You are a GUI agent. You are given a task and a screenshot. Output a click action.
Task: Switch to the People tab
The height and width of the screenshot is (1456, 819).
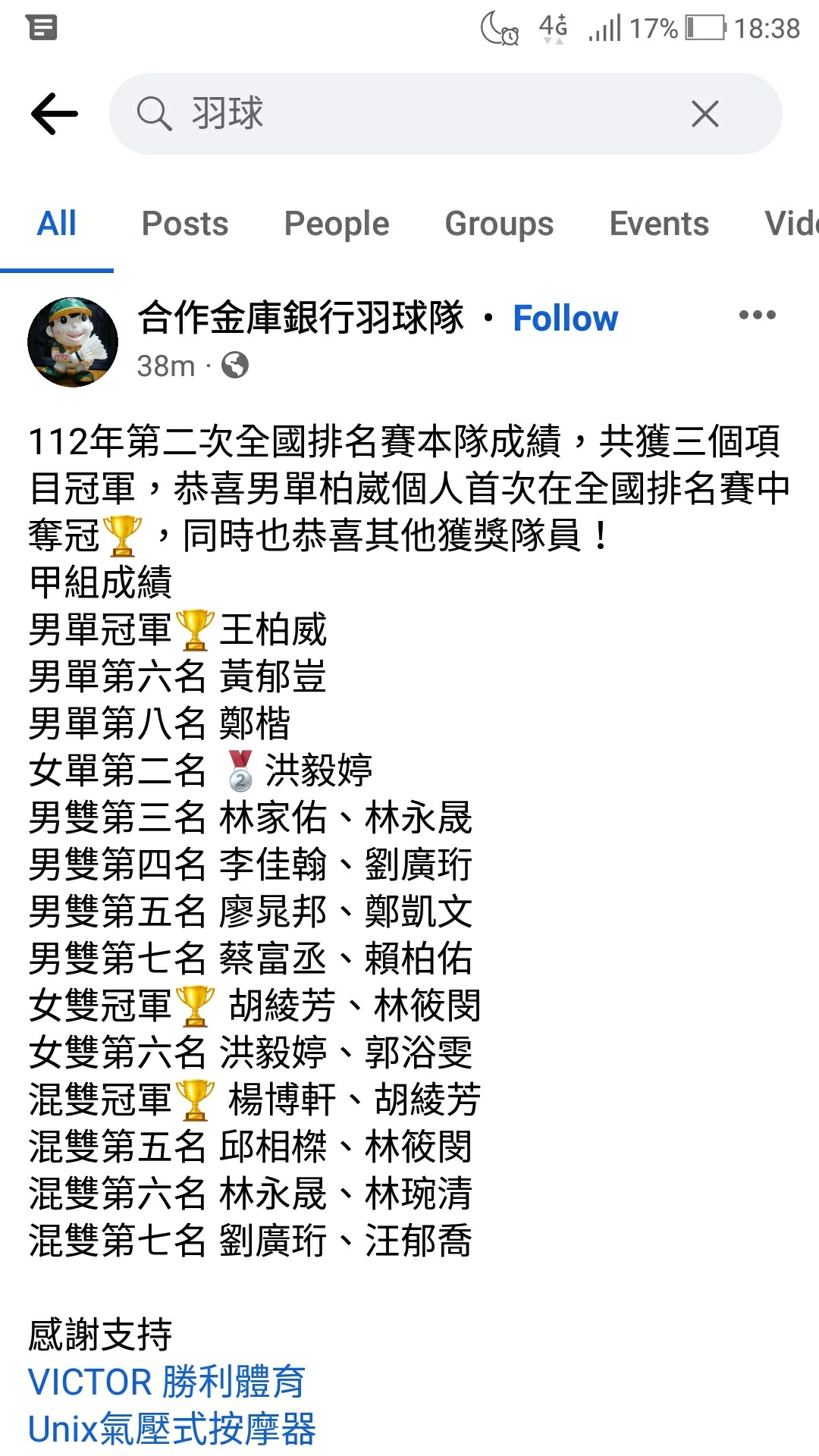[x=337, y=224]
